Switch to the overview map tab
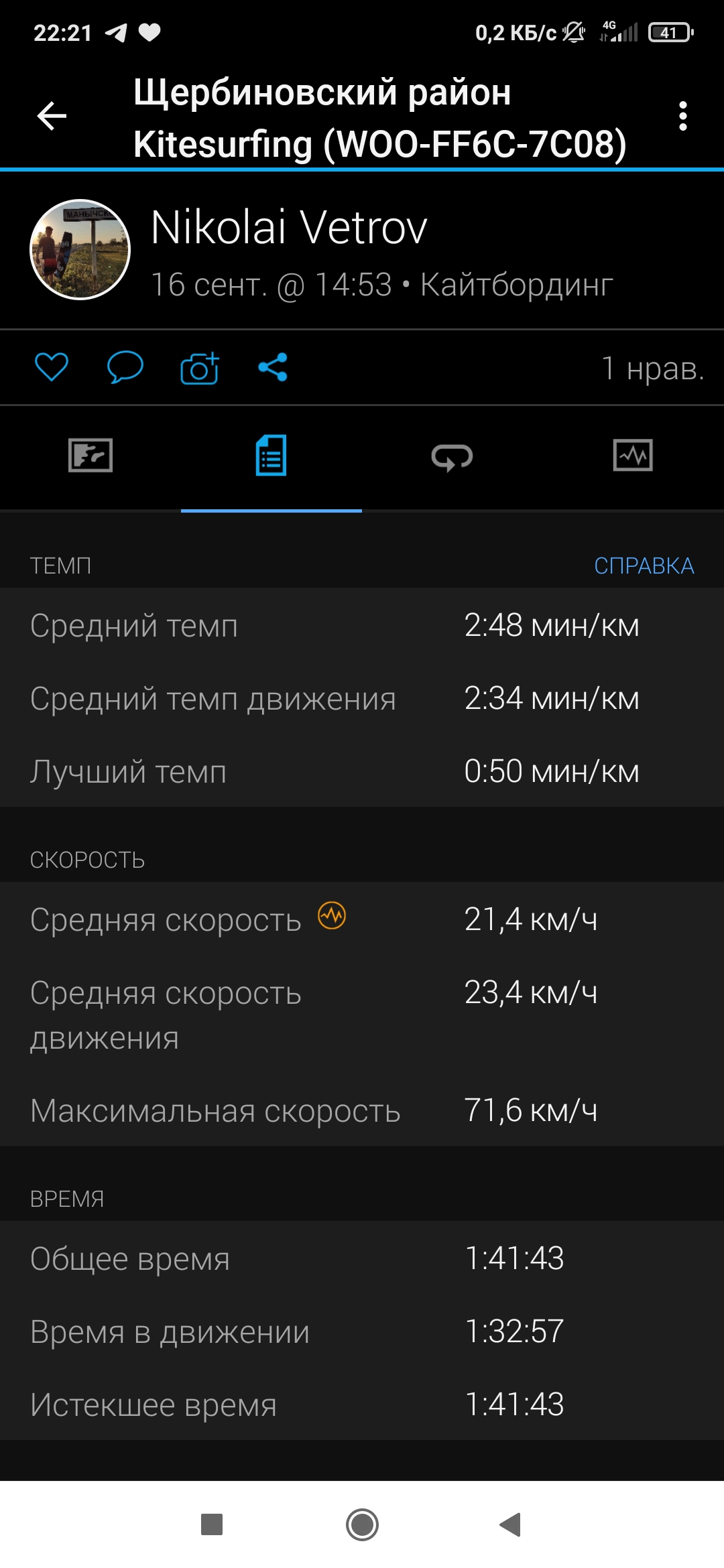The height and width of the screenshot is (1568, 724). pyautogui.click(x=90, y=456)
